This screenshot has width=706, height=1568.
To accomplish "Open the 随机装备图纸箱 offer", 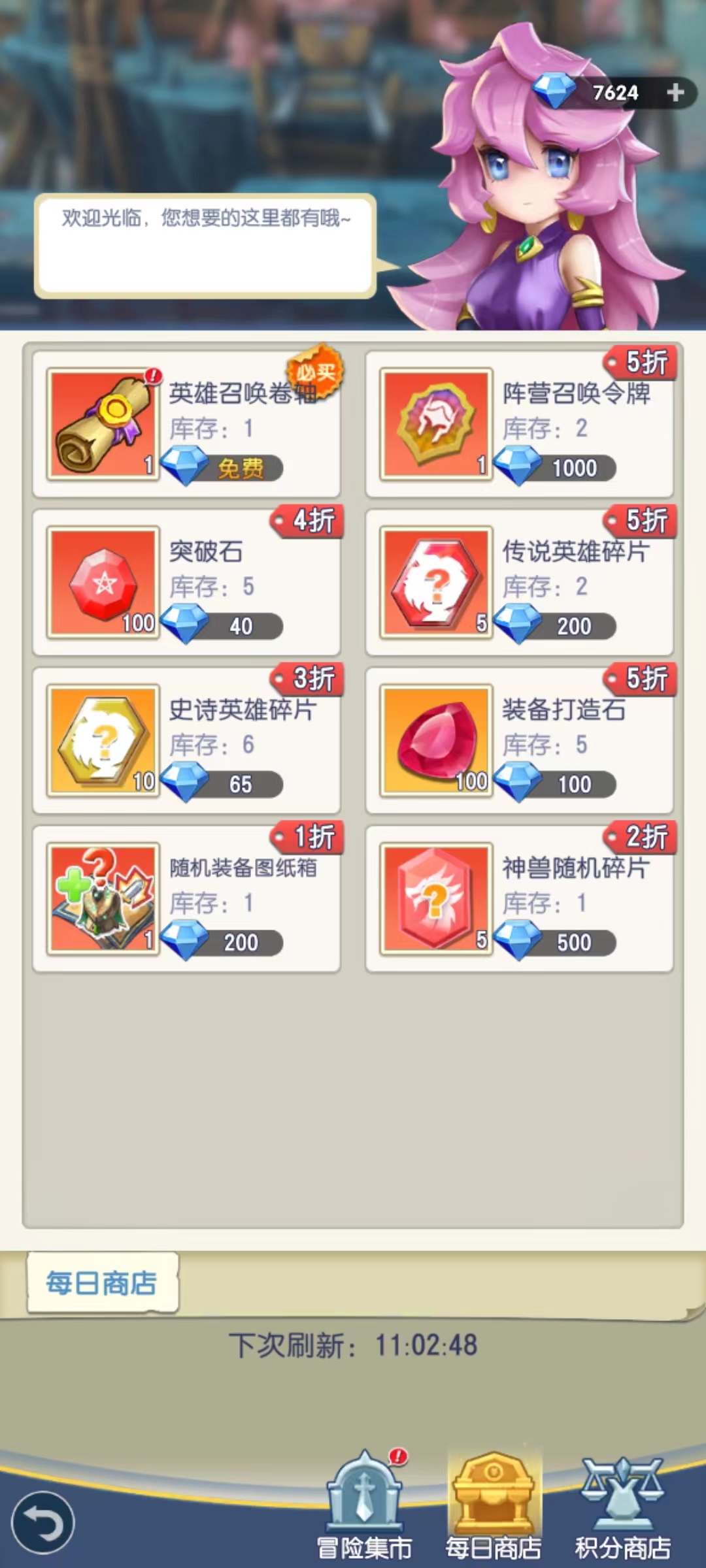I will click(x=186, y=899).
